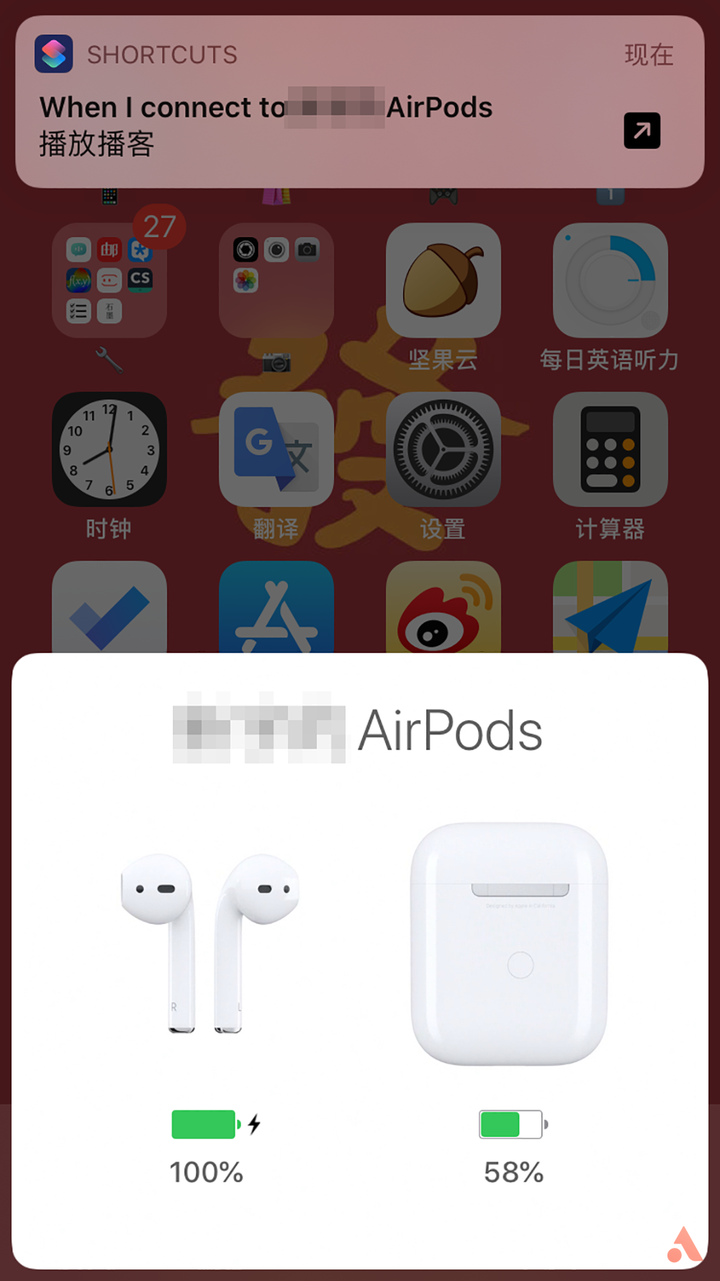Open the 每日英语听力 app
Screen dimensions: 720x1281
tap(610, 281)
